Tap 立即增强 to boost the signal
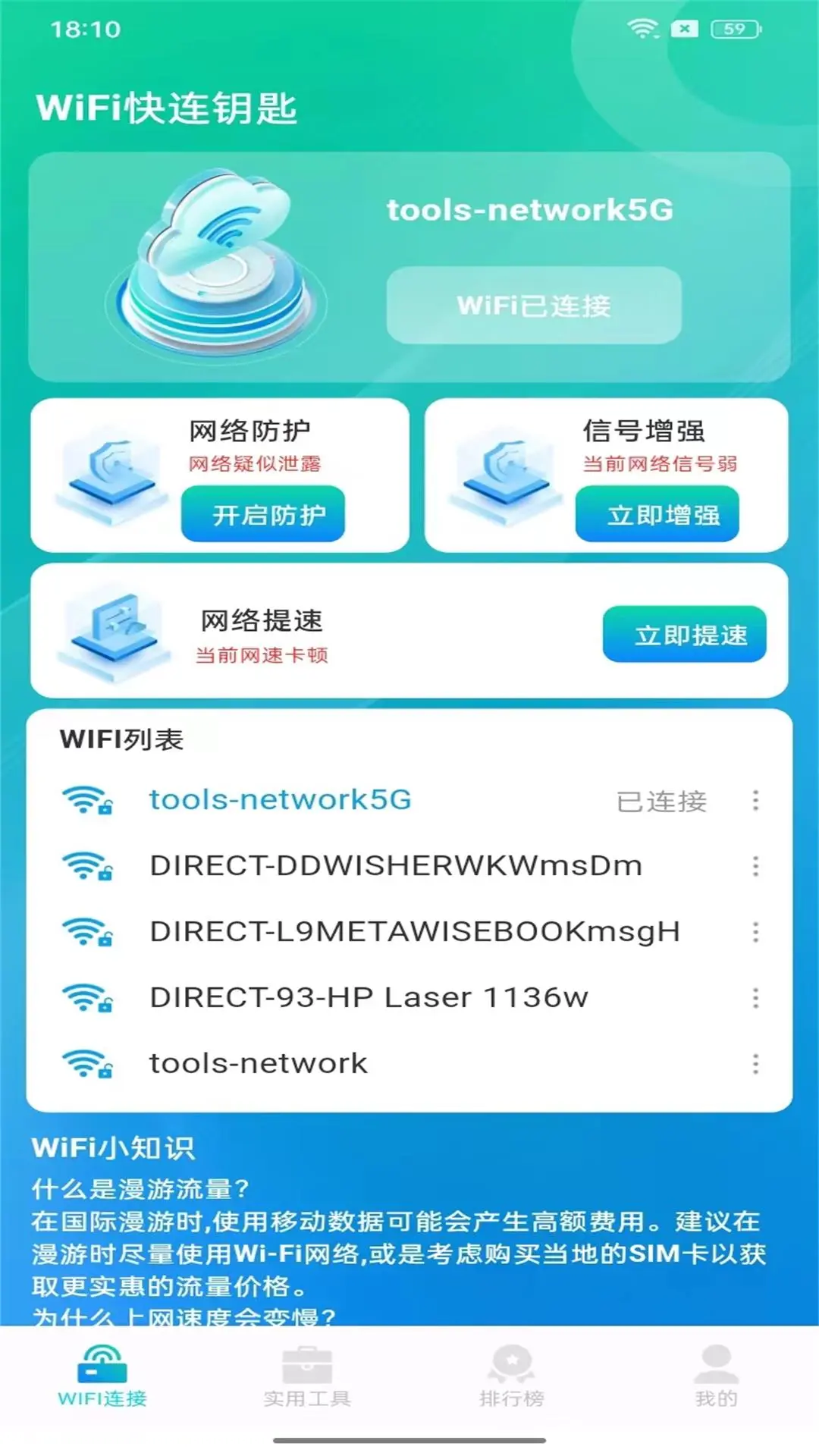The width and height of the screenshot is (819, 1456). (x=657, y=515)
